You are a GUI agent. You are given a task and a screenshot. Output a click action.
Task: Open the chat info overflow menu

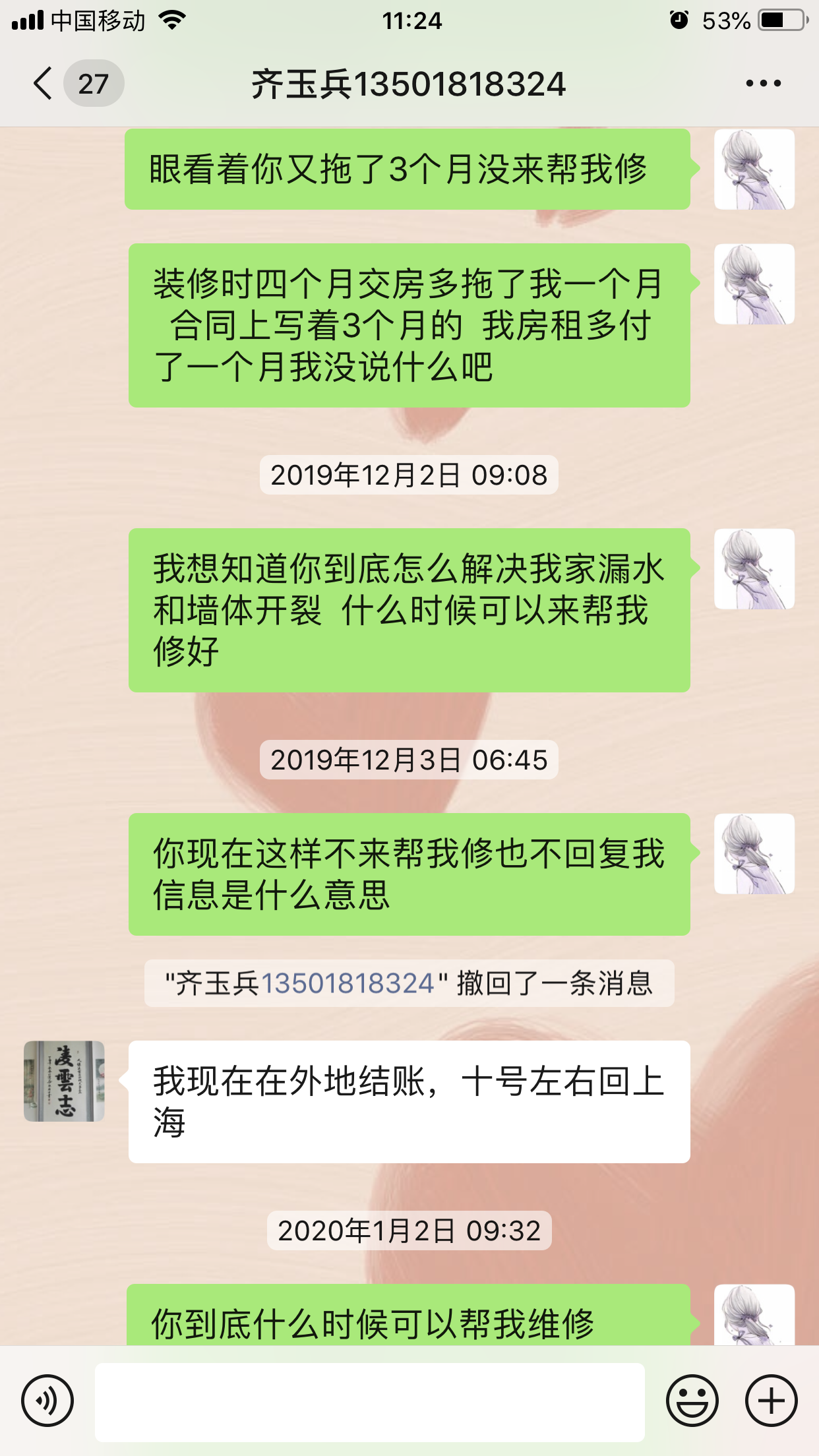click(763, 84)
